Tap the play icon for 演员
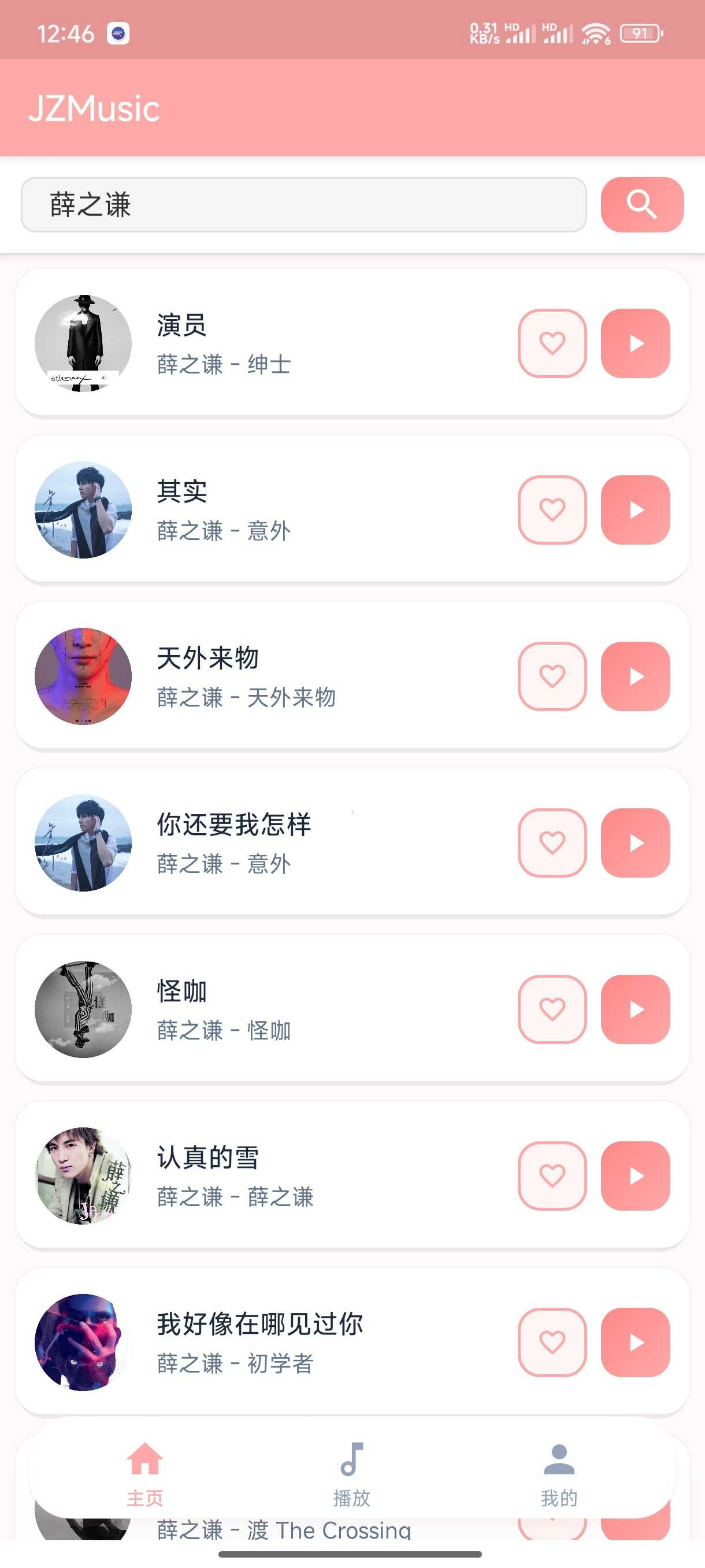Viewport: 705px width, 1568px height. pos(635,343)
